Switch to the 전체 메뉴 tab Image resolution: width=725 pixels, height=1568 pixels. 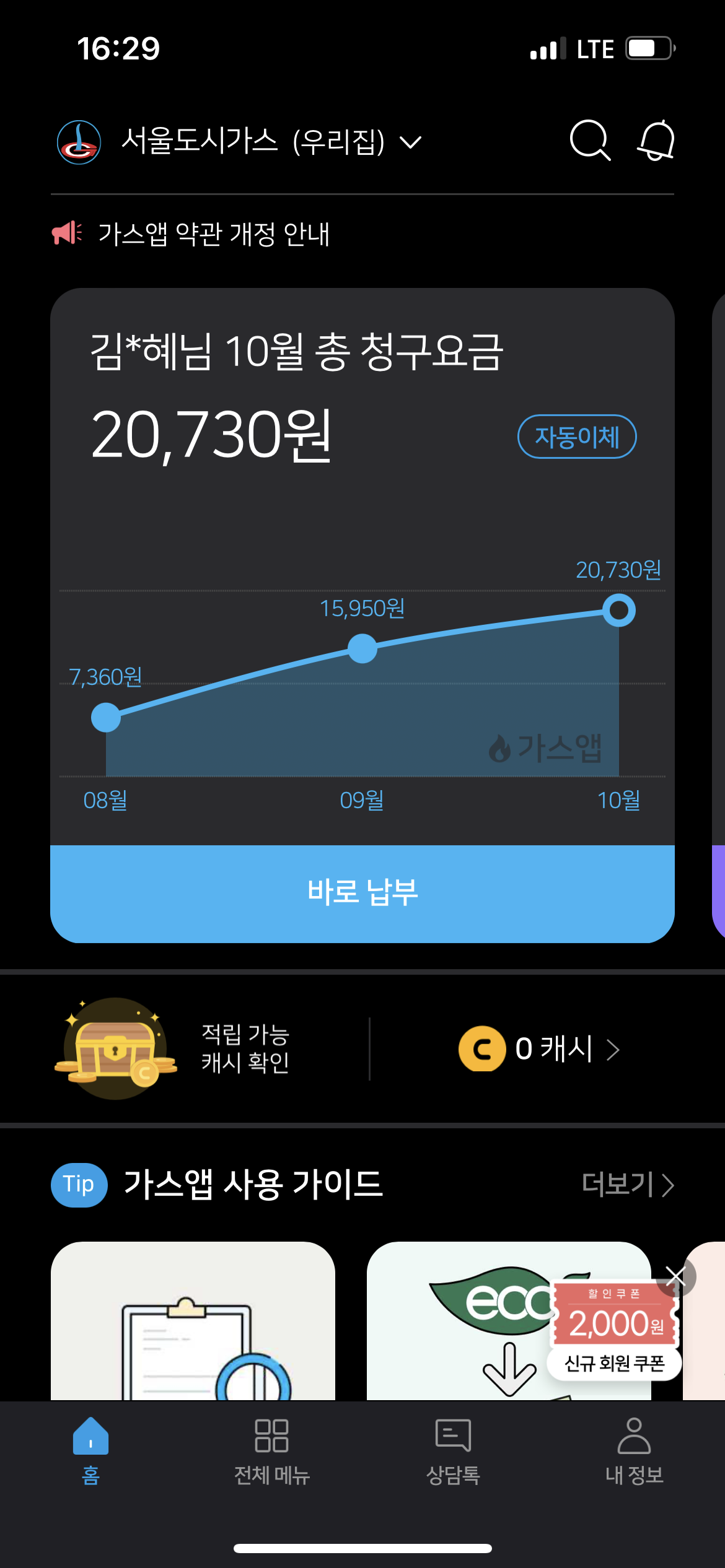(271, 1450)
